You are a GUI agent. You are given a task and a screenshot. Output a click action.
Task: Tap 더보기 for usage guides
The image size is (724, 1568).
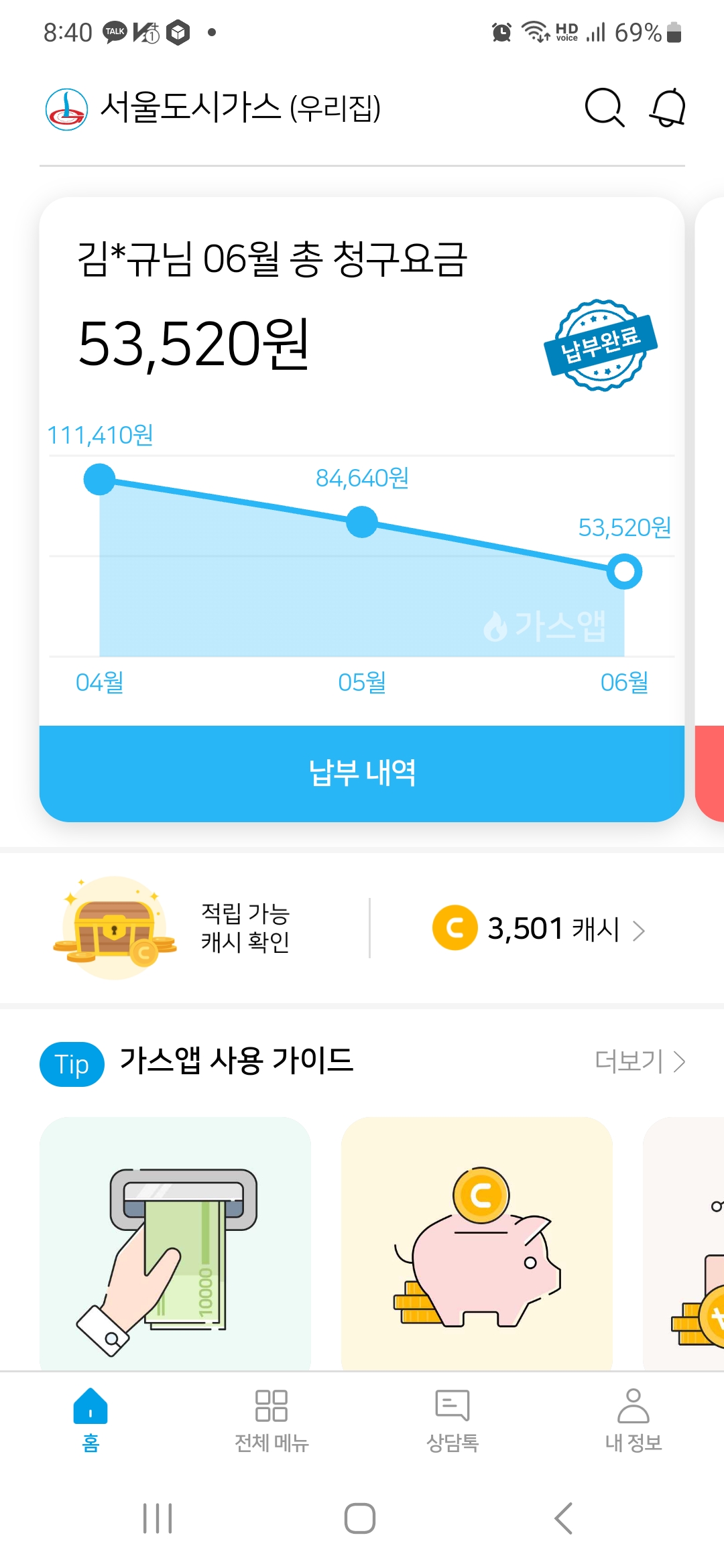pyautogui.click(x=640, y=1061)
